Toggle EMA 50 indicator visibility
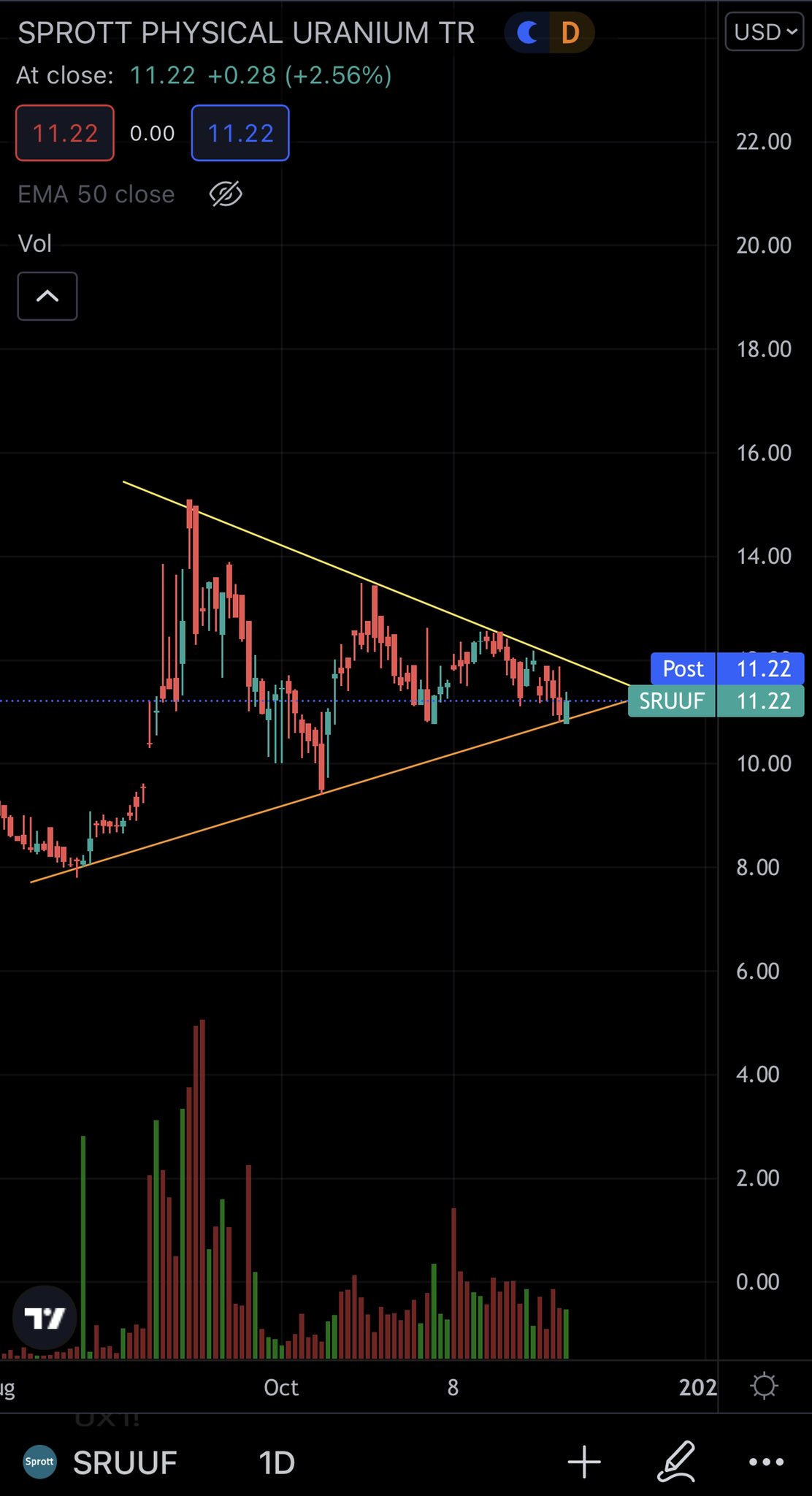 pos(226,194)
